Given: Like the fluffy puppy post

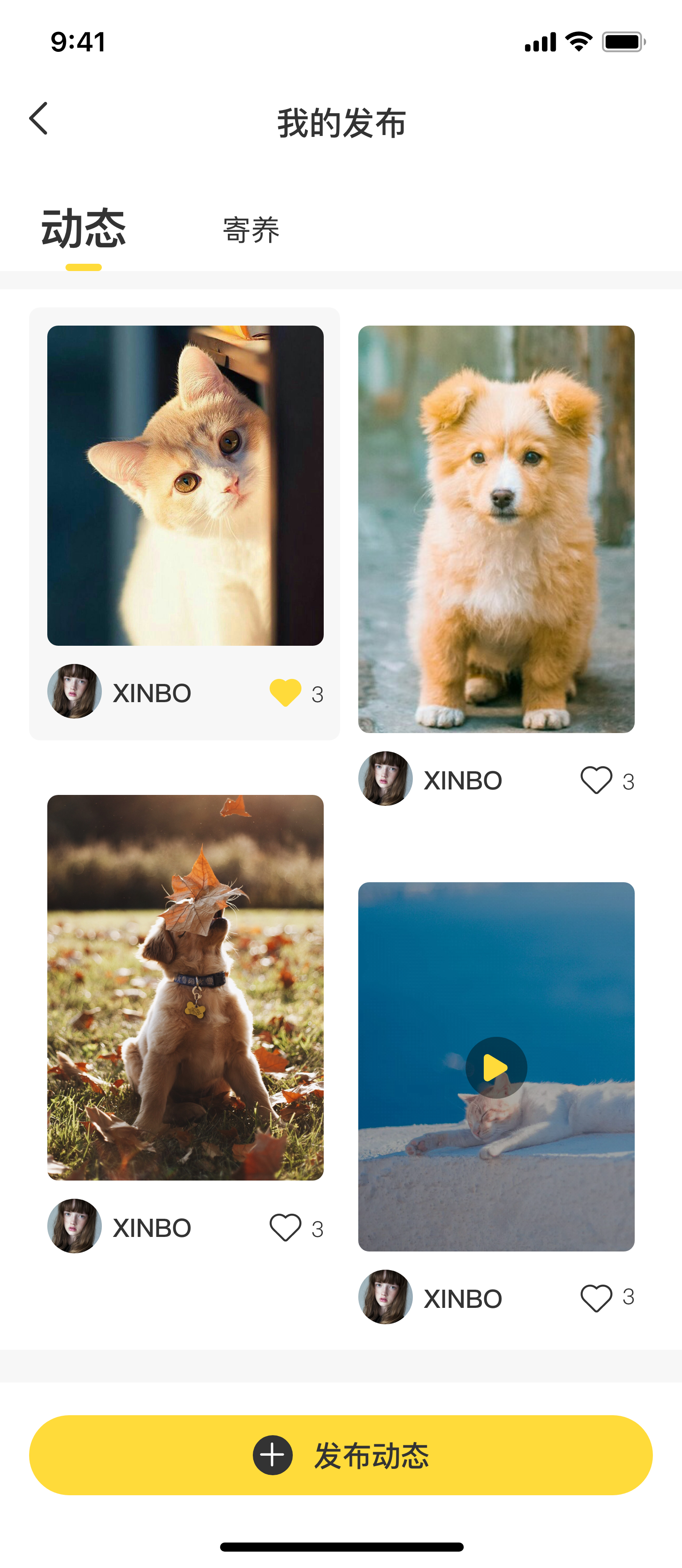Looking at the screenshot, I should (596, 780).
